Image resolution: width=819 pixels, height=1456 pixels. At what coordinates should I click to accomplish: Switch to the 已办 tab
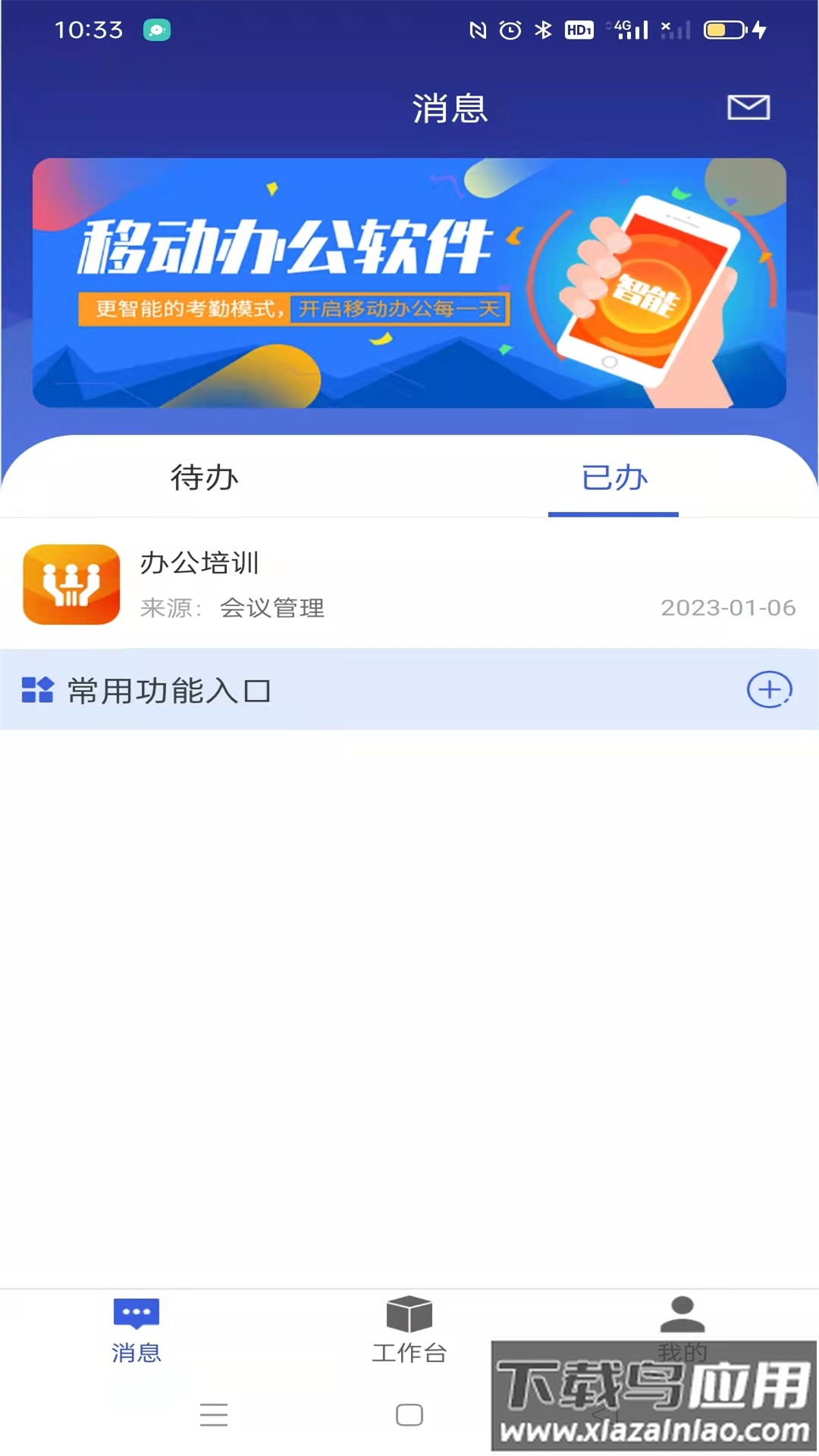pos(613,479)
